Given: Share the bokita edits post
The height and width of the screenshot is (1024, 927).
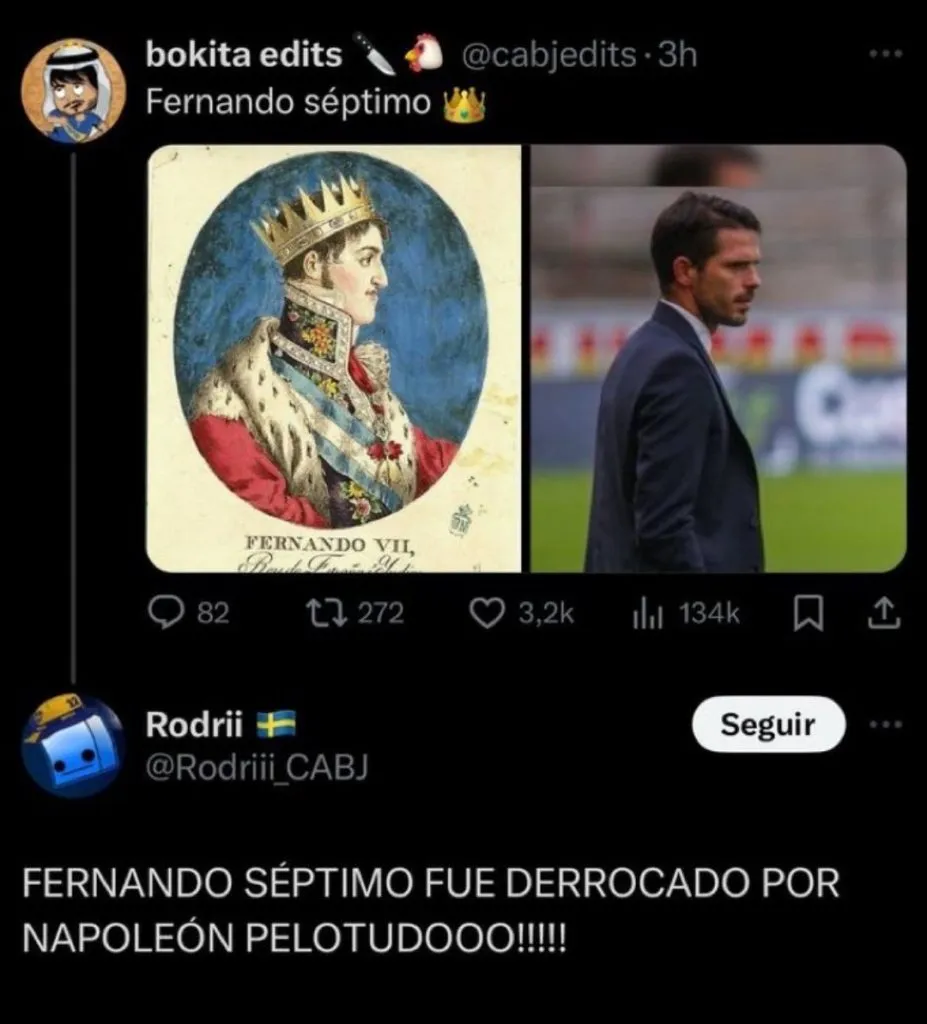Looking at the screenshot, I should point(883,615).
